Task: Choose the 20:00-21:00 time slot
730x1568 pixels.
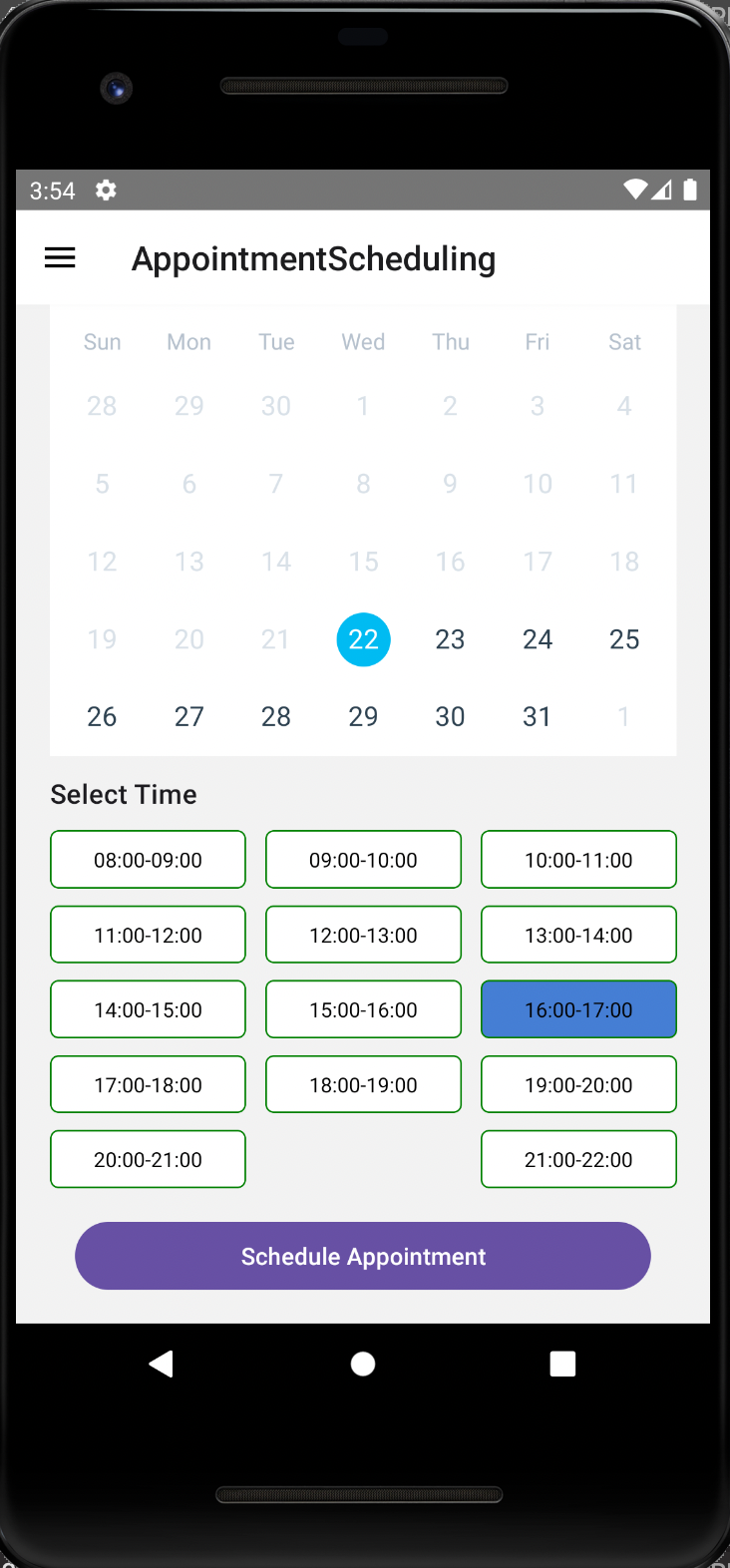Action: pos(148,1160)
